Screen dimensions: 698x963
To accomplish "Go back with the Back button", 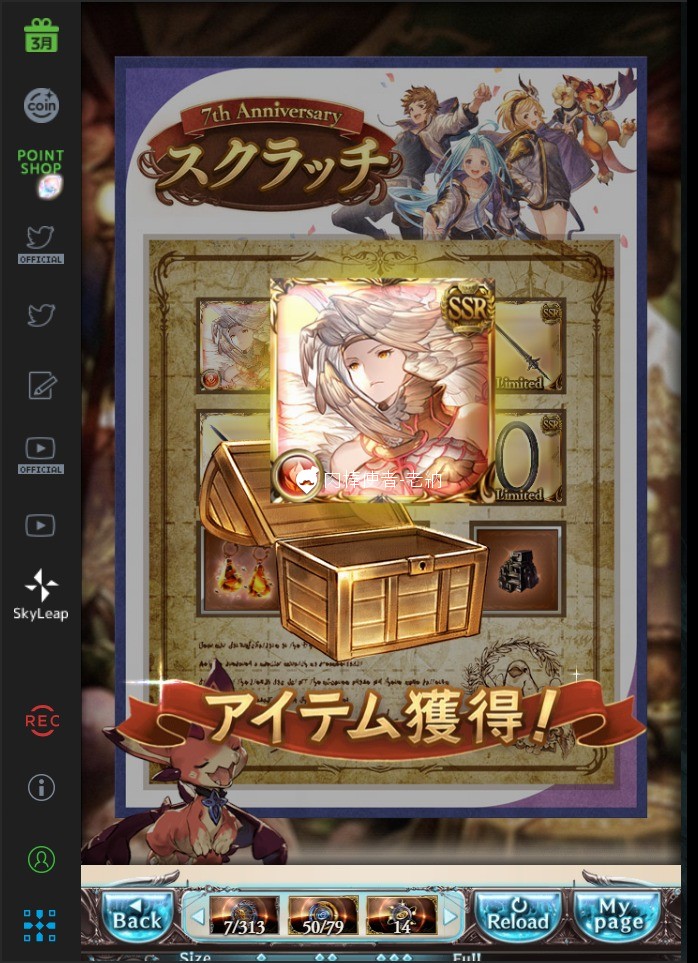I will 136,916.
